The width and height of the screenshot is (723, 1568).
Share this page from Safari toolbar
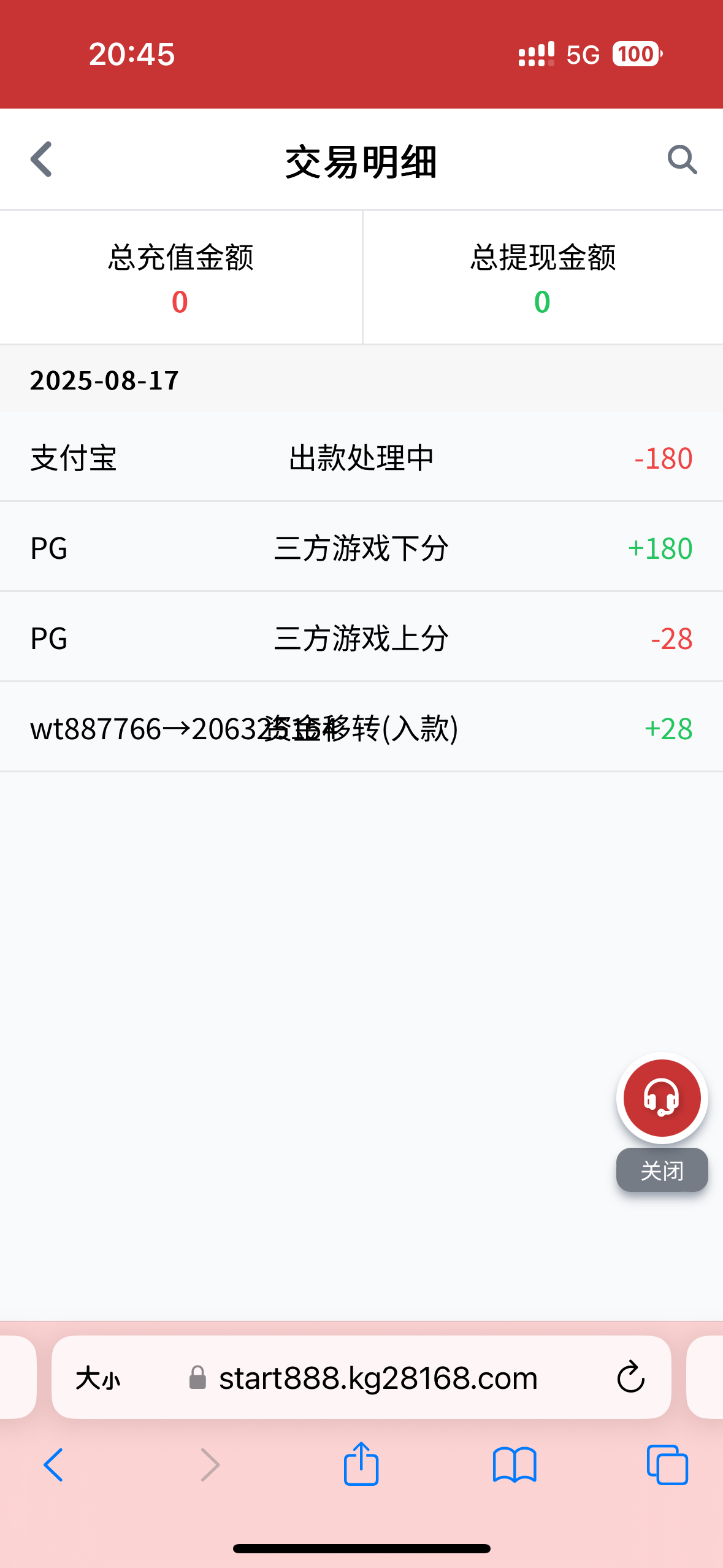pos(361,1464)
